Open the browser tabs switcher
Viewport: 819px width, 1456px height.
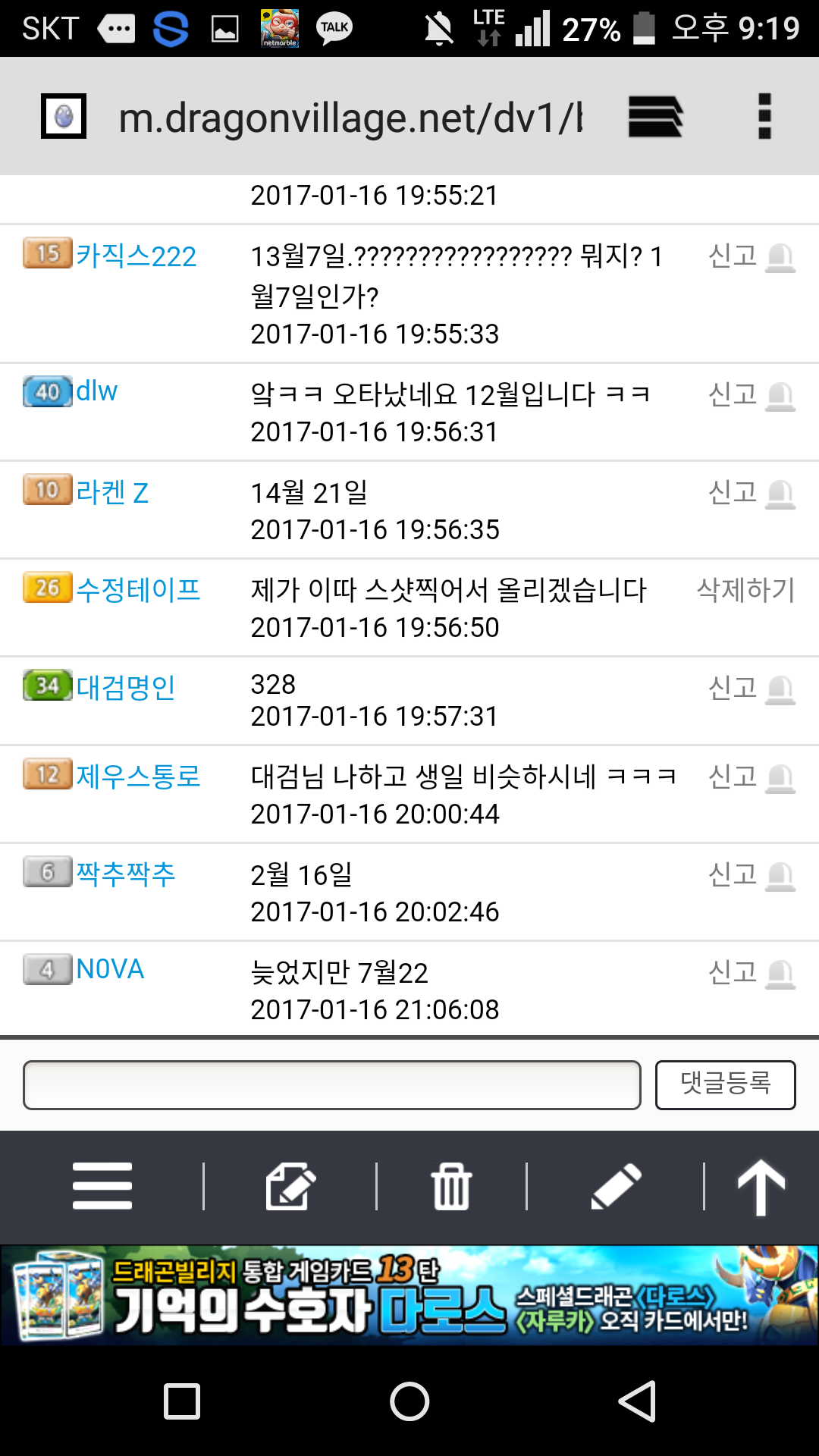(655, 117)
